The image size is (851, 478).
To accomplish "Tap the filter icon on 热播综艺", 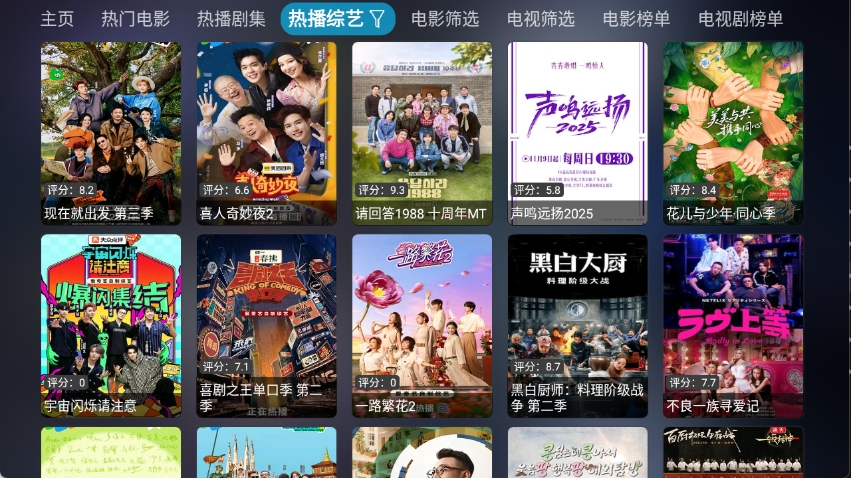I will [377, 19].
